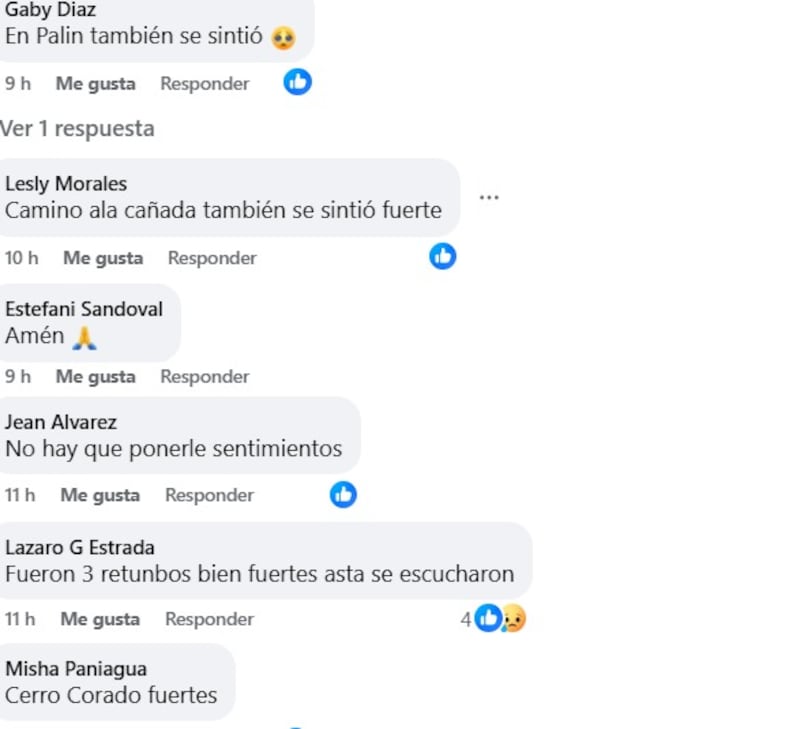Open options menu for Lesly Morales's comment
The image size is (800, 729).
[488, 197]
